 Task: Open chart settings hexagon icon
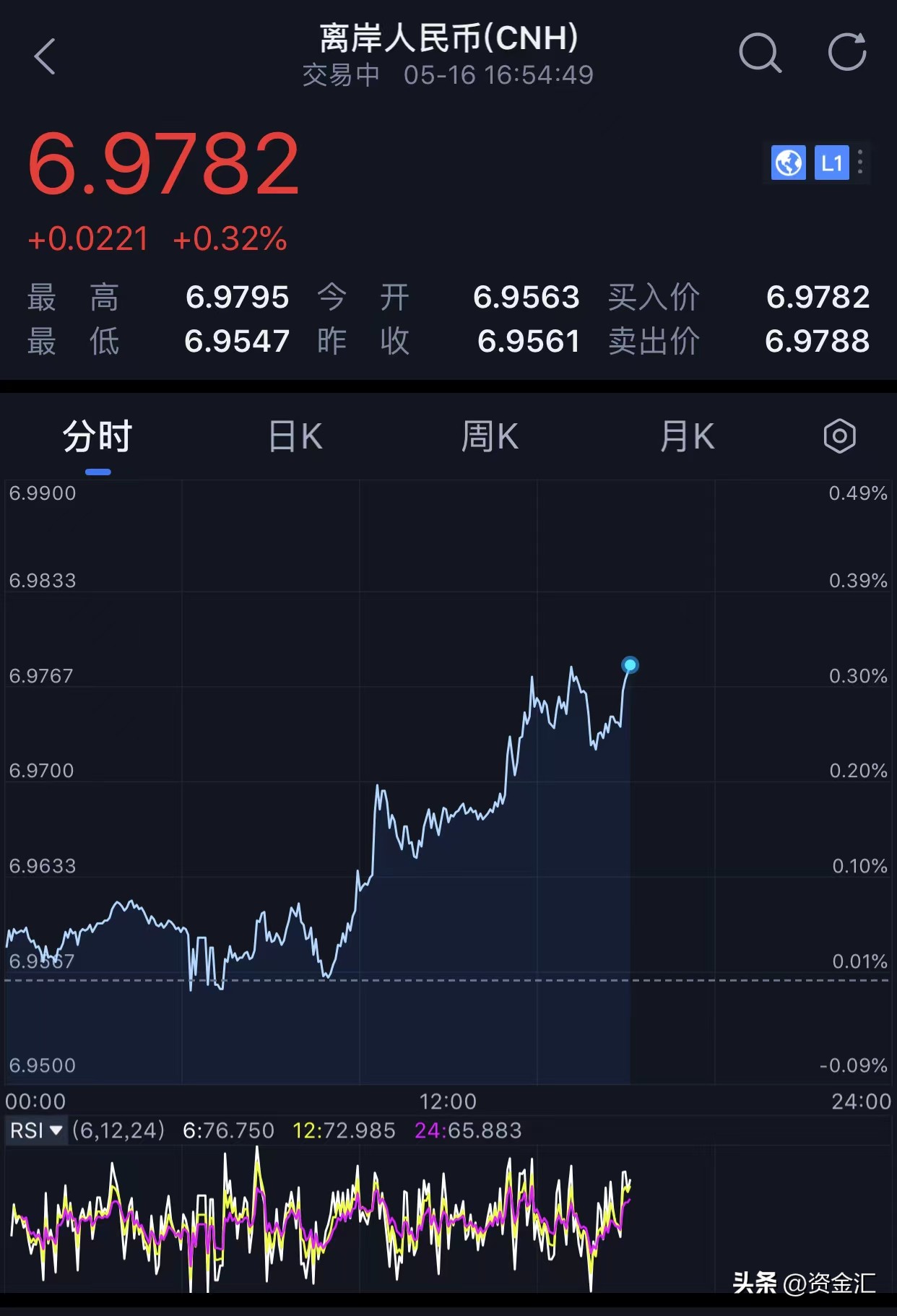coord(839,436)
